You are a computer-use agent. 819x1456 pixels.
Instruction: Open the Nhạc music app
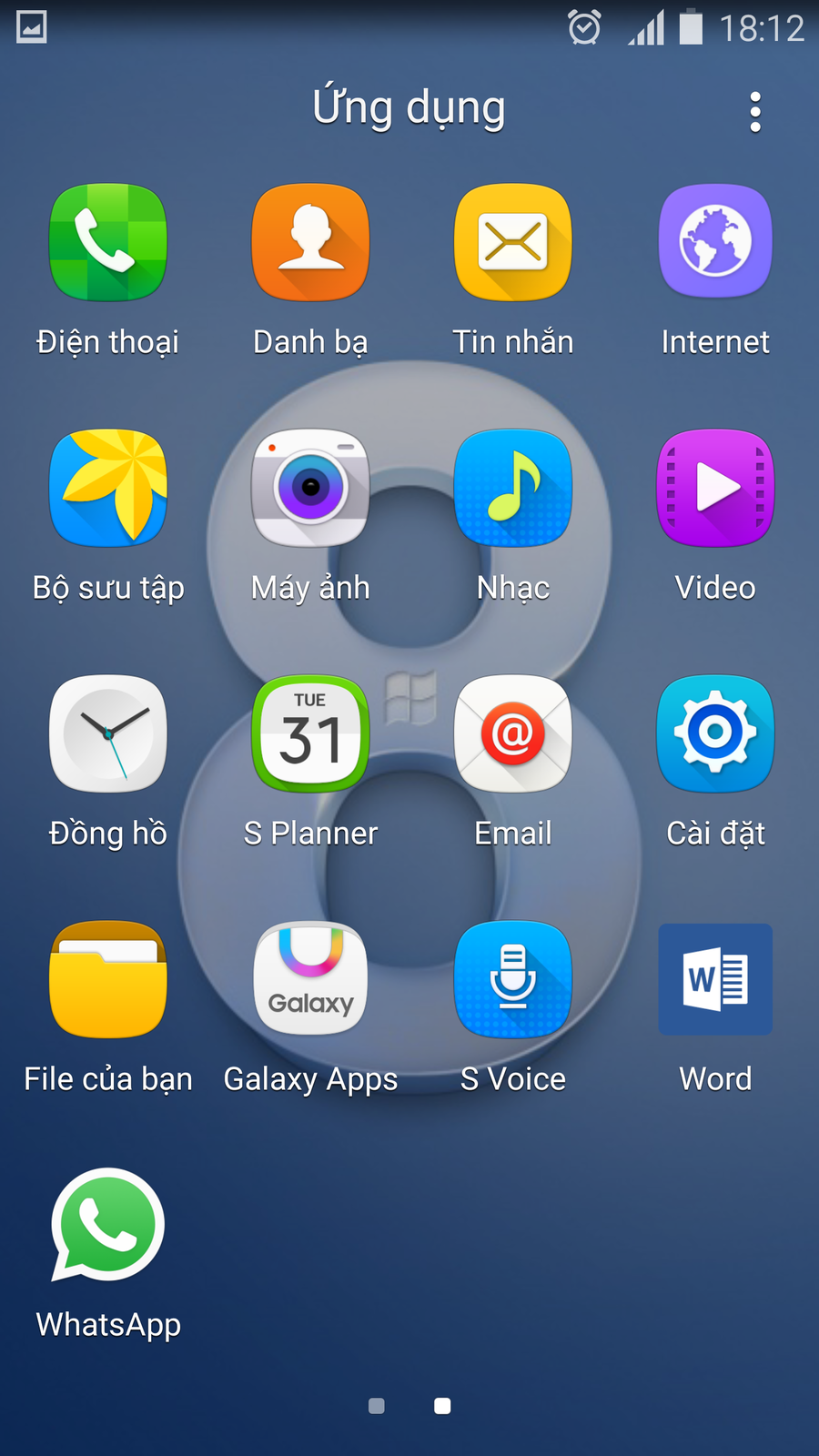513,489
